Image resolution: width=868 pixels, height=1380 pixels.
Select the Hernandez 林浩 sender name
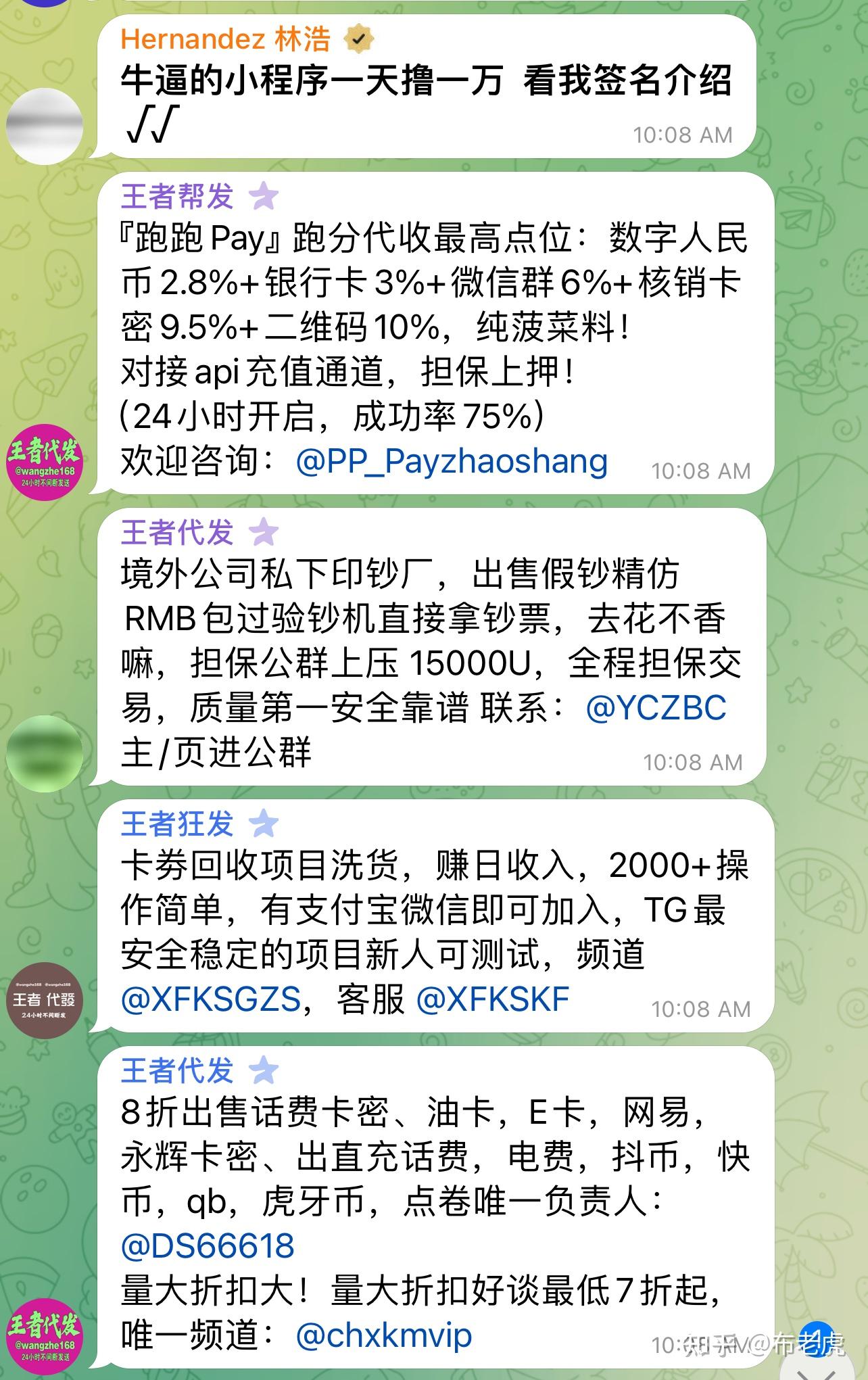point(226,39)
